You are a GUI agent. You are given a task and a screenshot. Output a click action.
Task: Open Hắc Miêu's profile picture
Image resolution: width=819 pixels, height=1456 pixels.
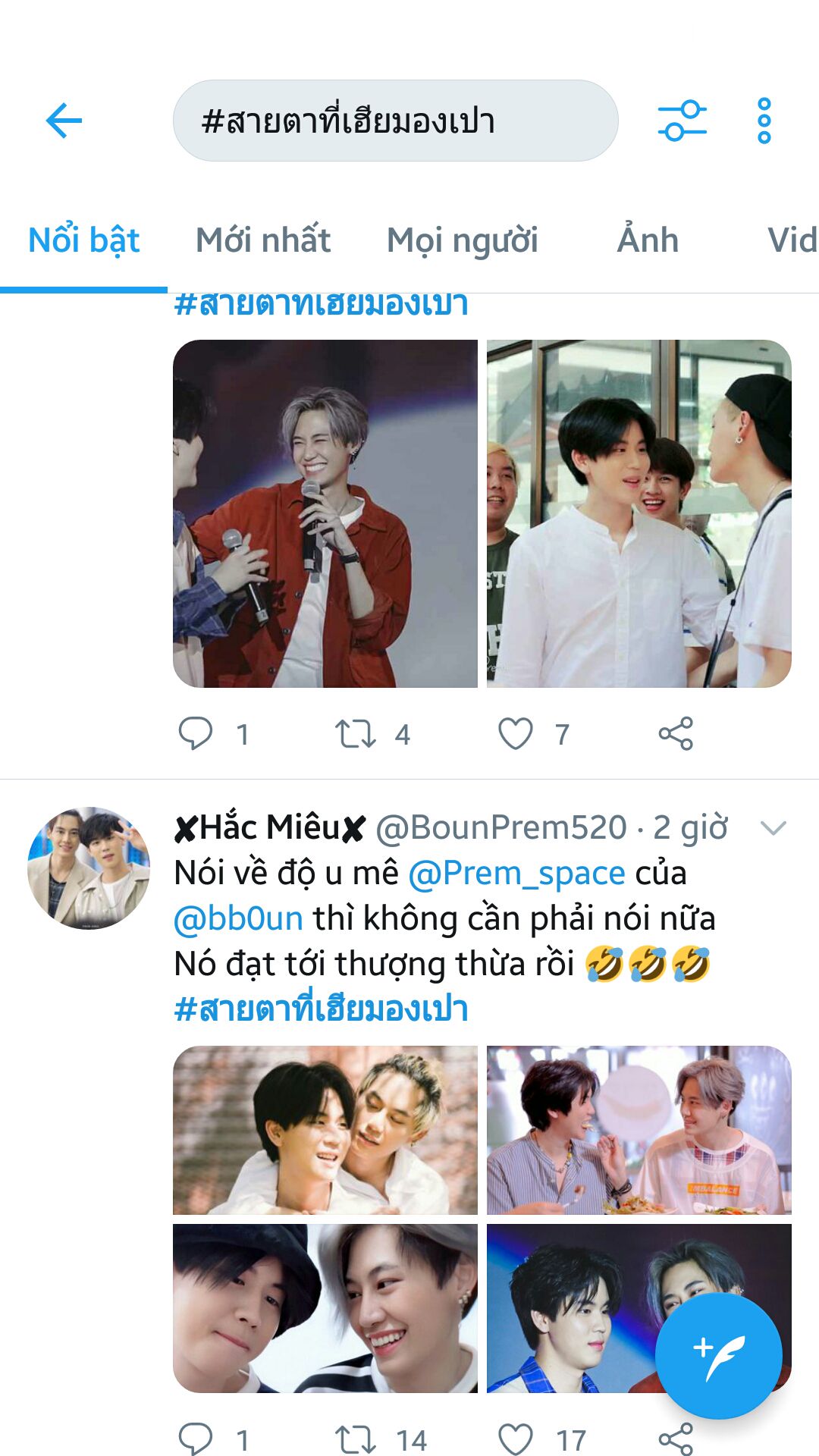click(89, 868)
